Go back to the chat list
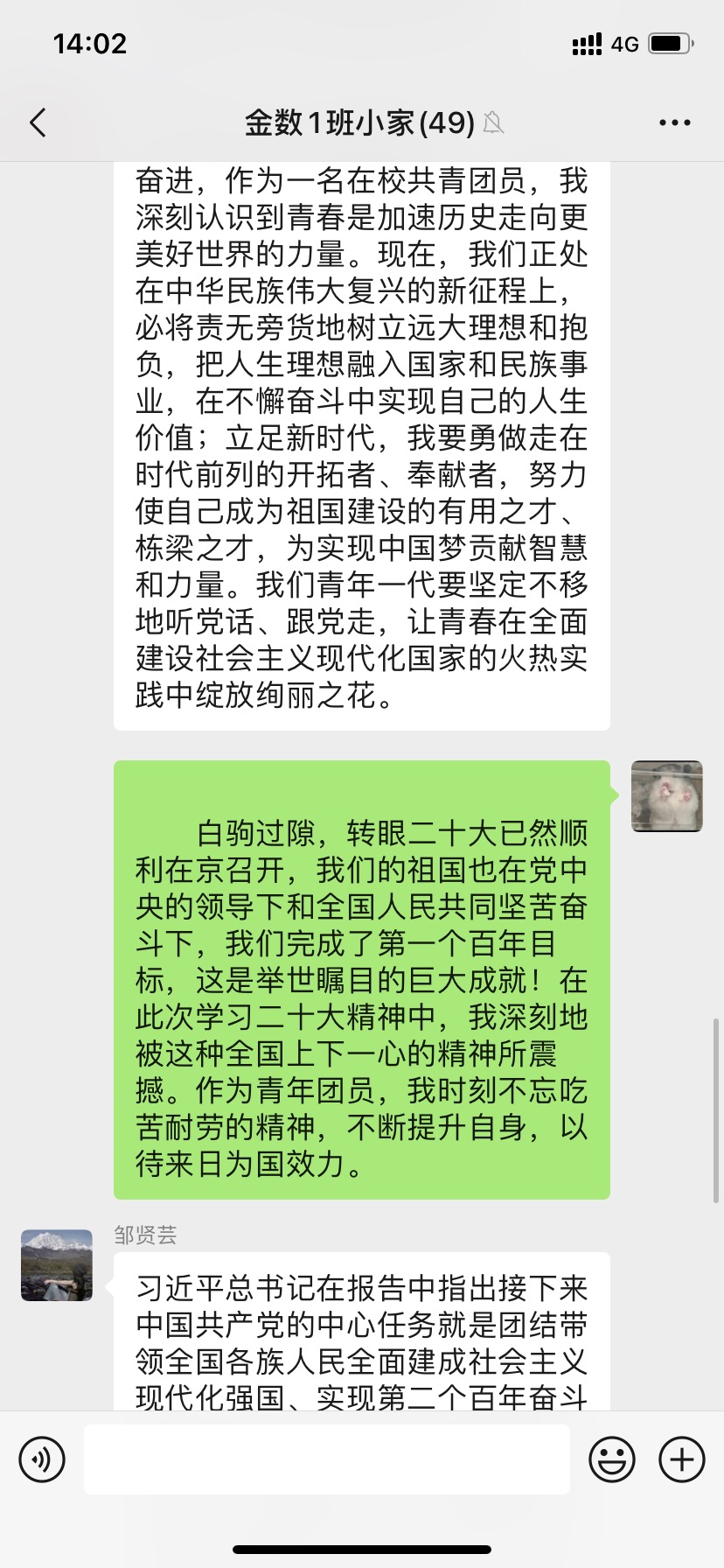 coord(38,122)
